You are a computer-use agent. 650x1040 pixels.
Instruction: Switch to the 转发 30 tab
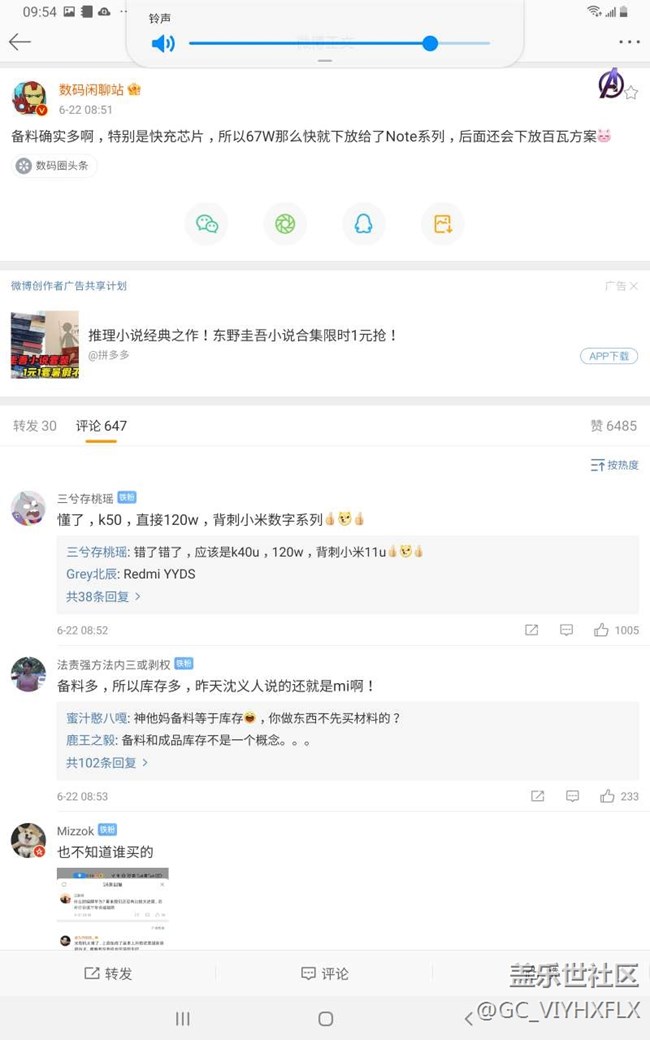(x=35, y=426)
